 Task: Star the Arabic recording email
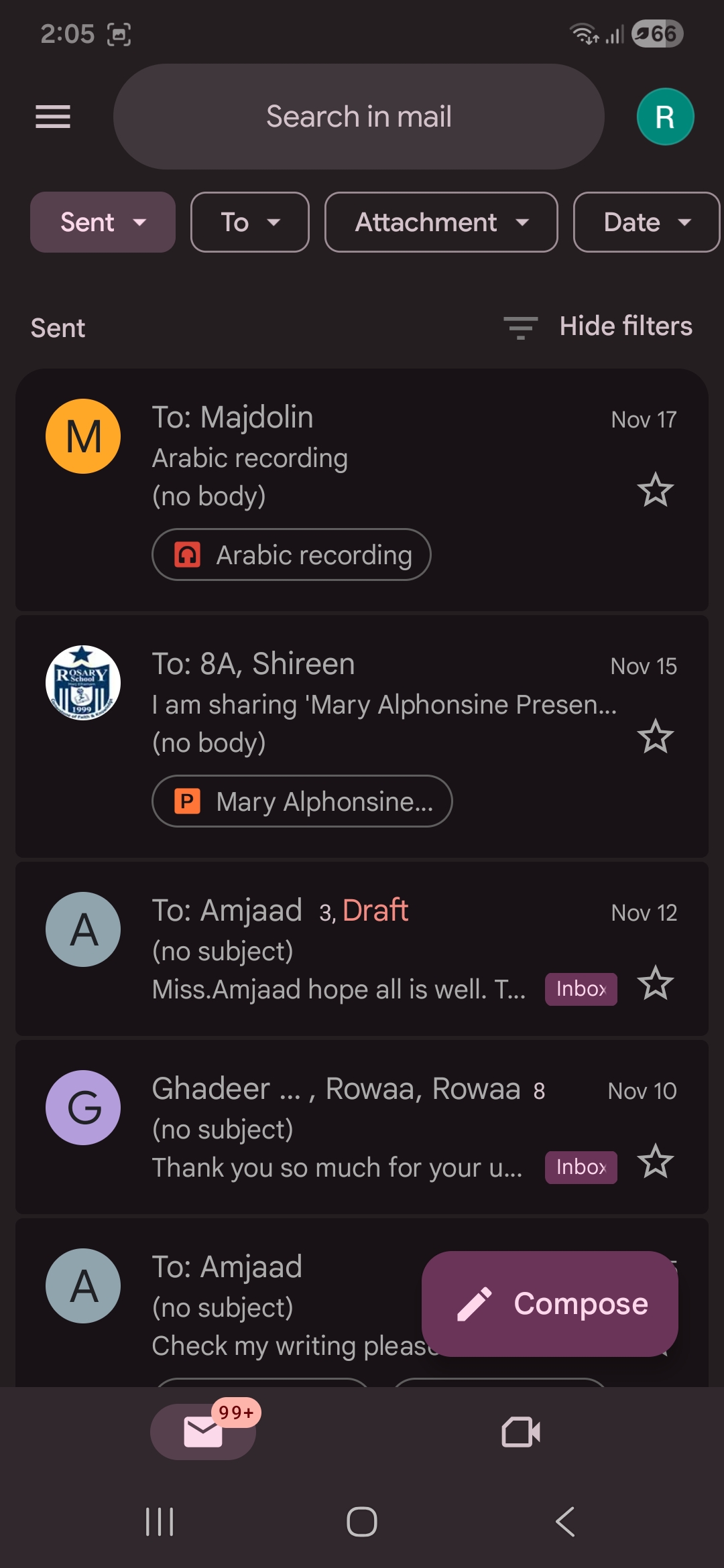[x=655, y=490]
